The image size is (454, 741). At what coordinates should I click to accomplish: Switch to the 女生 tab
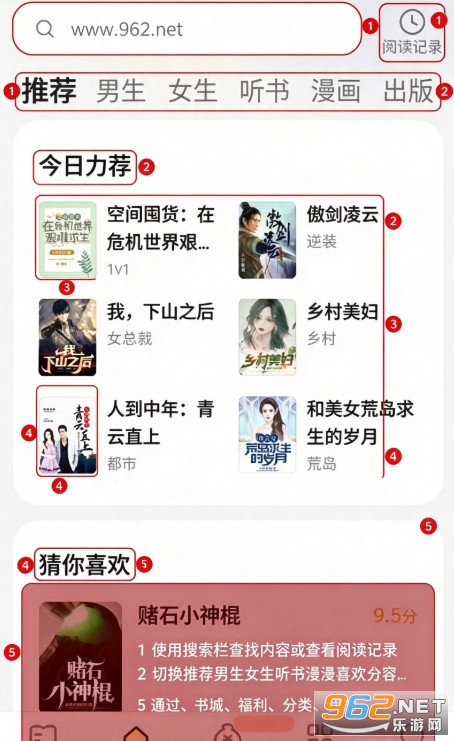click(x=193, y=91)
